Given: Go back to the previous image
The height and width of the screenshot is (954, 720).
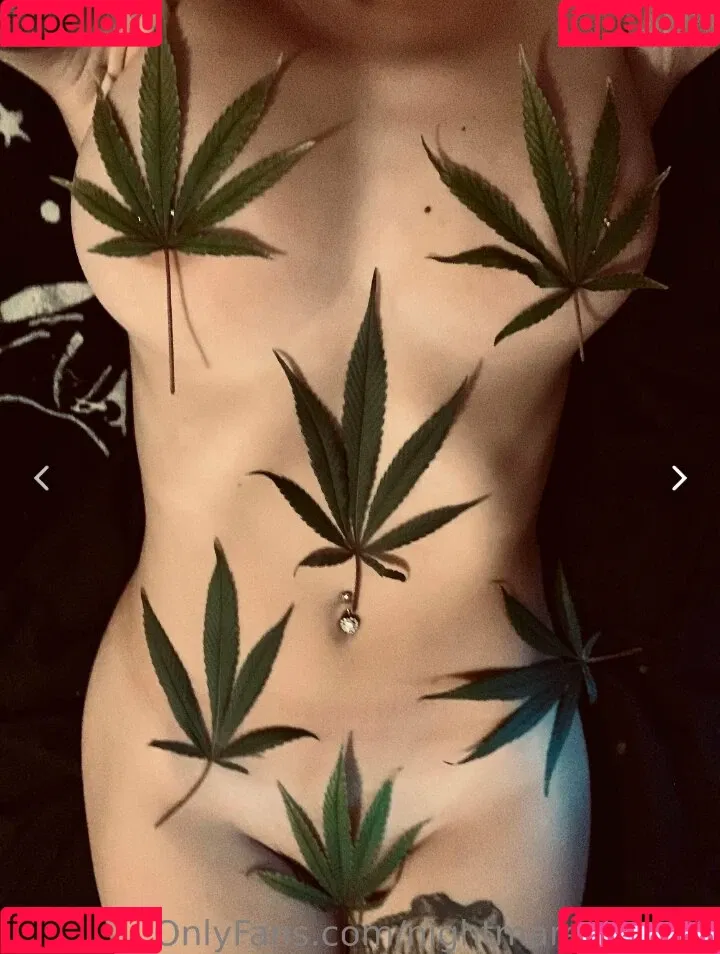Looking at the screenshot, I should (x=41, y=478).
